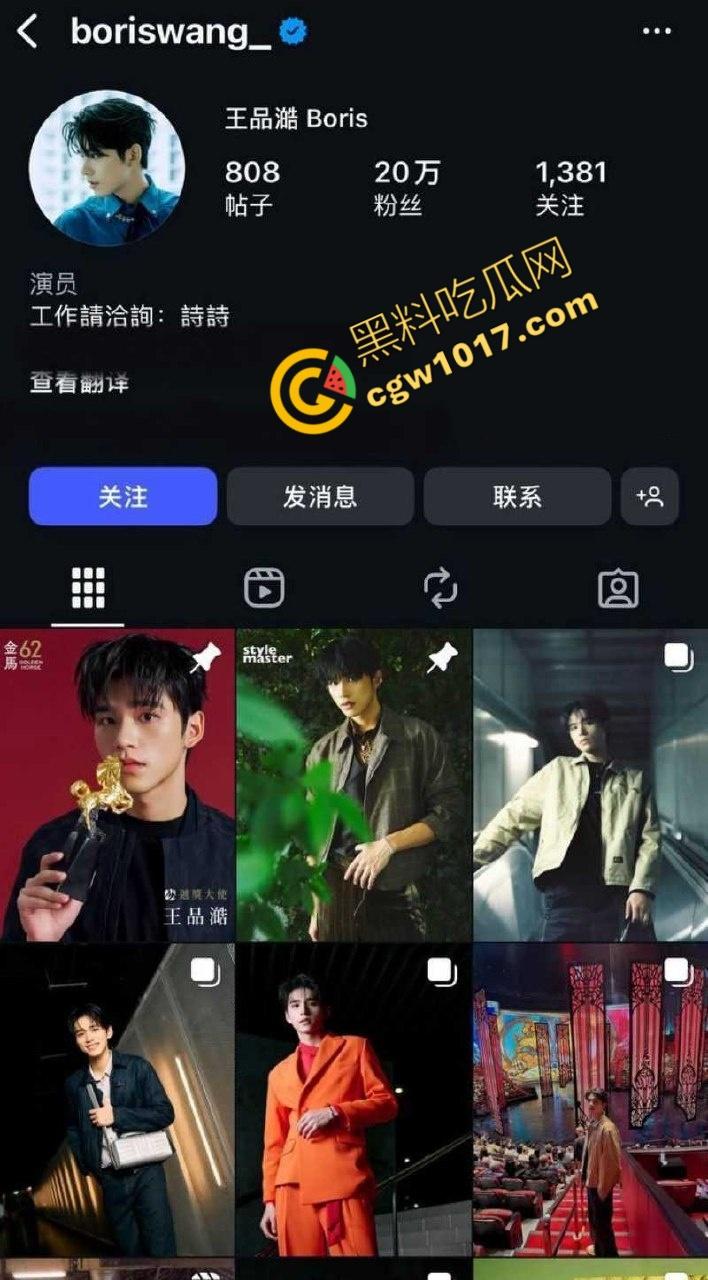This screenshot has width=708, height=1280.
Task: Open the three-dot overflow menu
Action: click(656, 32)
